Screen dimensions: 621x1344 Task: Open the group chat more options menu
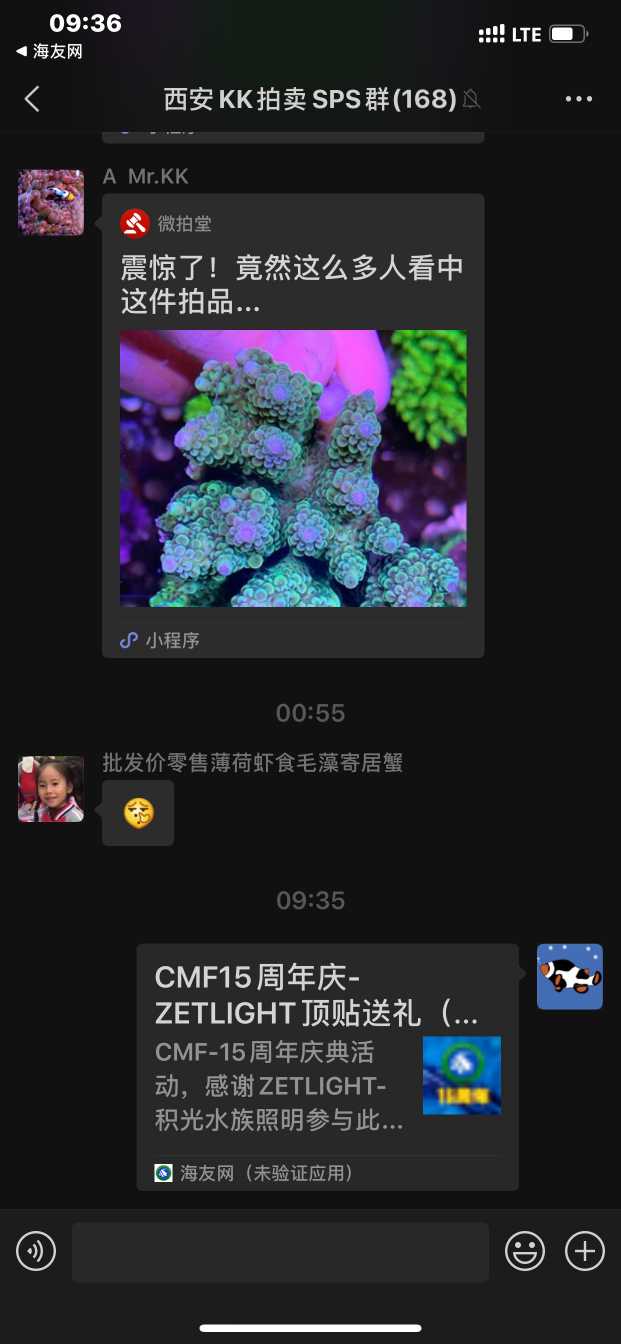579,98
